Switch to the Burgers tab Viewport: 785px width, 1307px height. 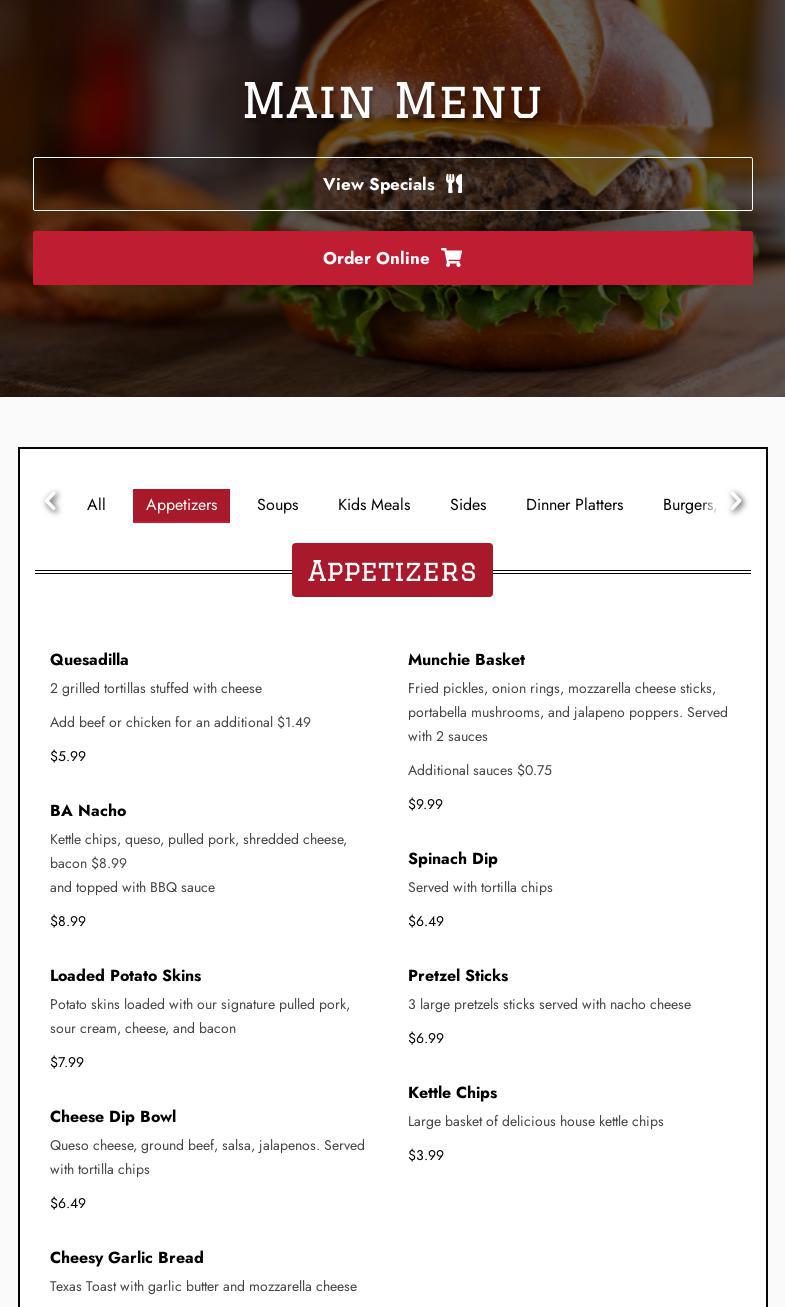(x=690, y=505)
